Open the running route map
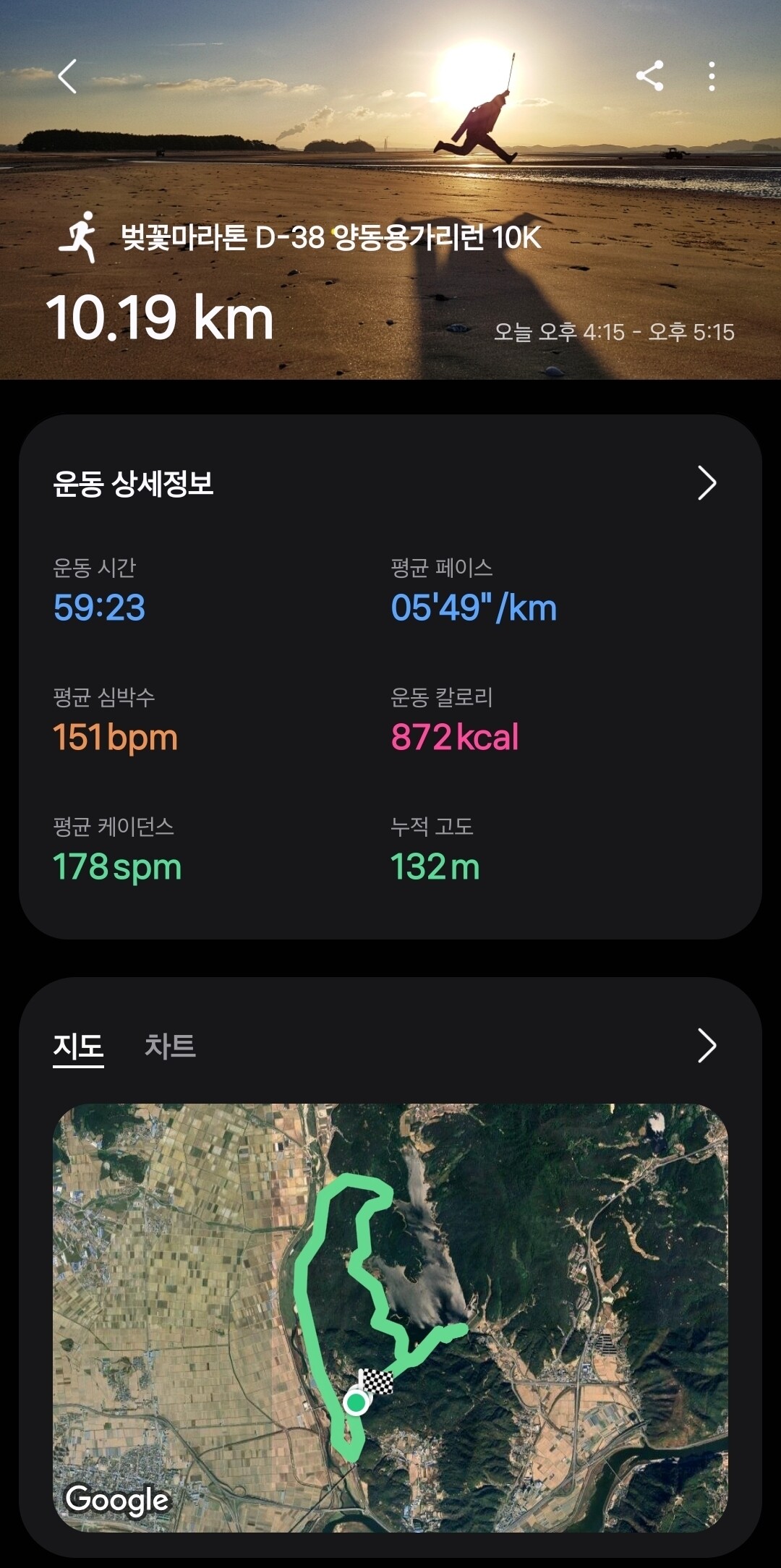The height and width of the screenshot is (1568, 781). click(390, 1316)
